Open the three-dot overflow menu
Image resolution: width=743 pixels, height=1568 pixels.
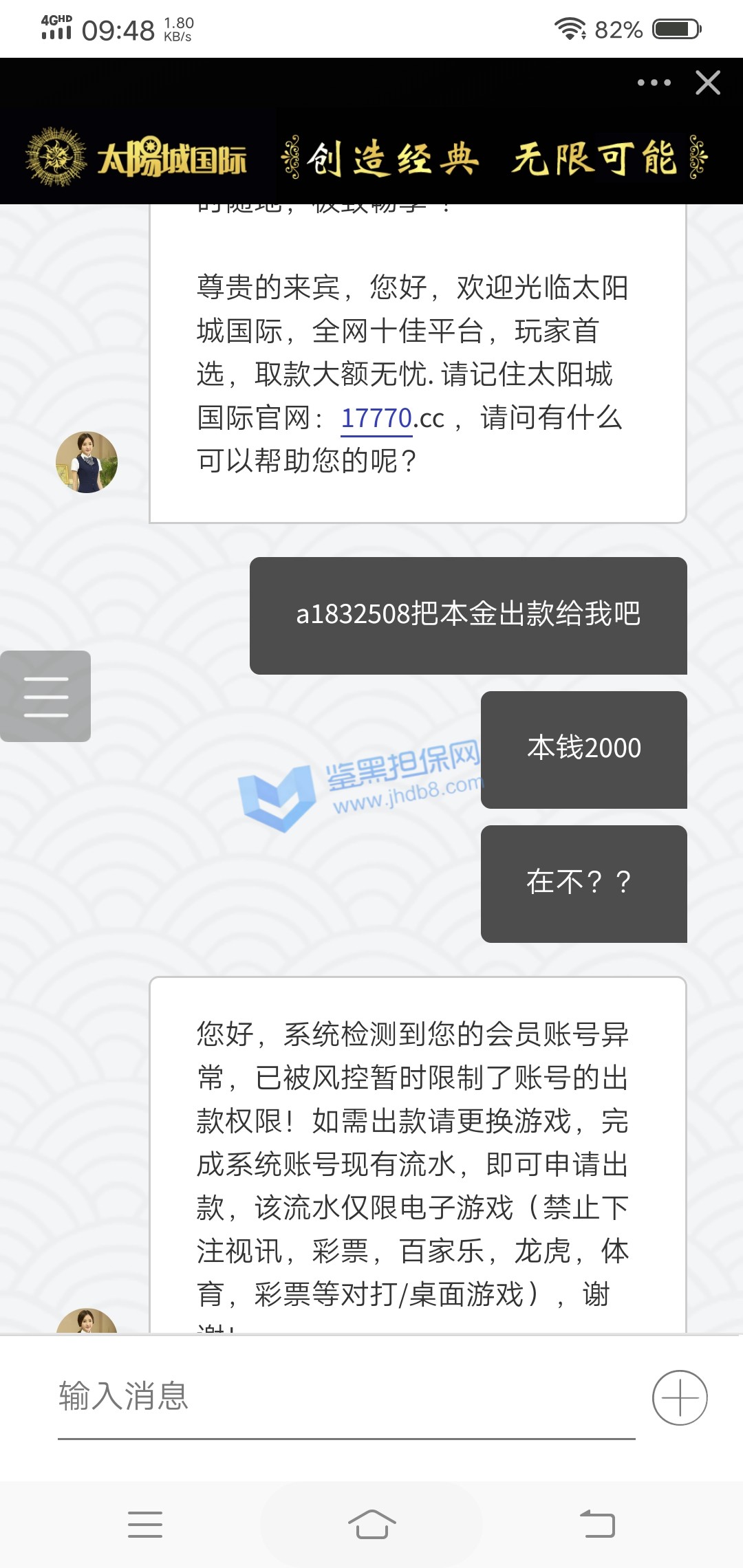(654, 83)
